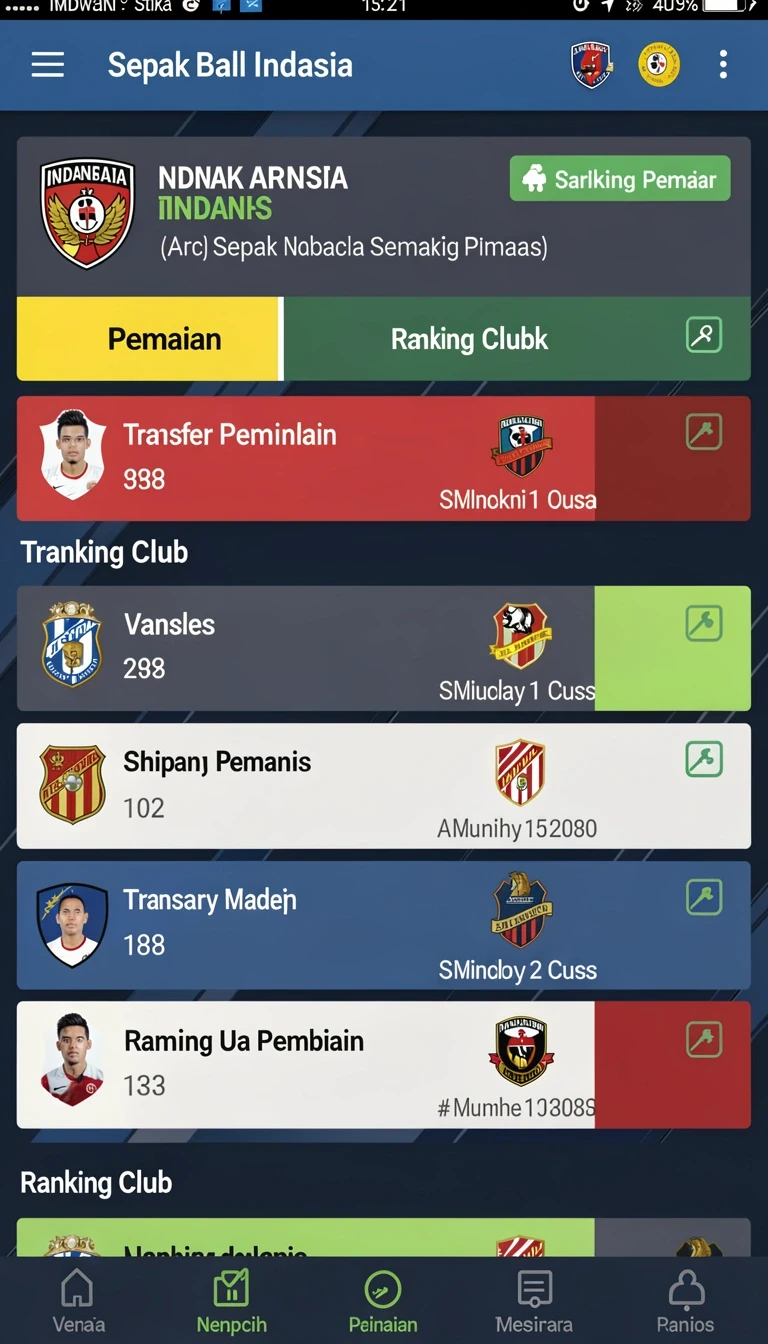The height and width of the screenshot is (1344, 768).
Task: Tap the icon on the Ranking Clubk tab
Action: pyautogui.click(x=704, y=335)
